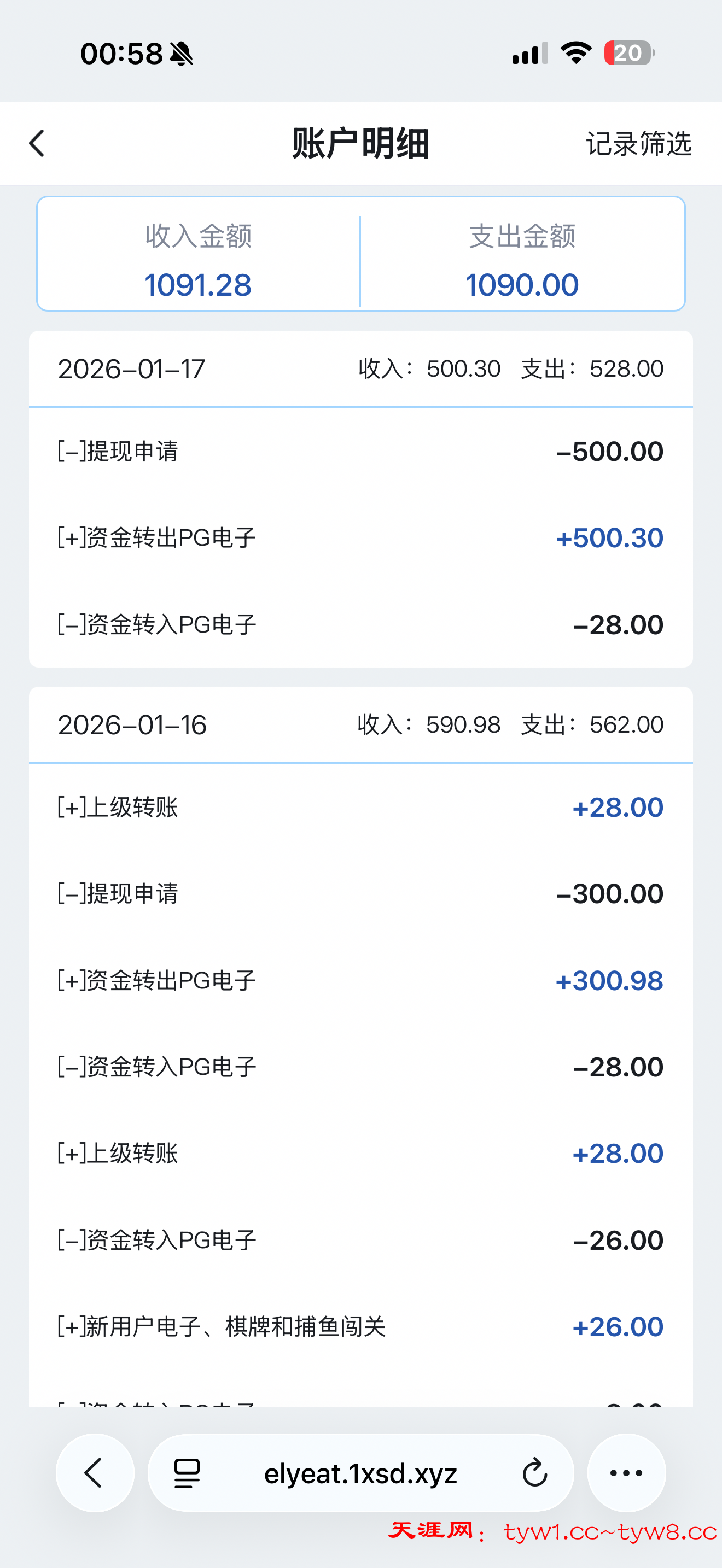Open the page menu icon beside the URL
Screen dimensions: 722x1568
tap(187, 1473)
